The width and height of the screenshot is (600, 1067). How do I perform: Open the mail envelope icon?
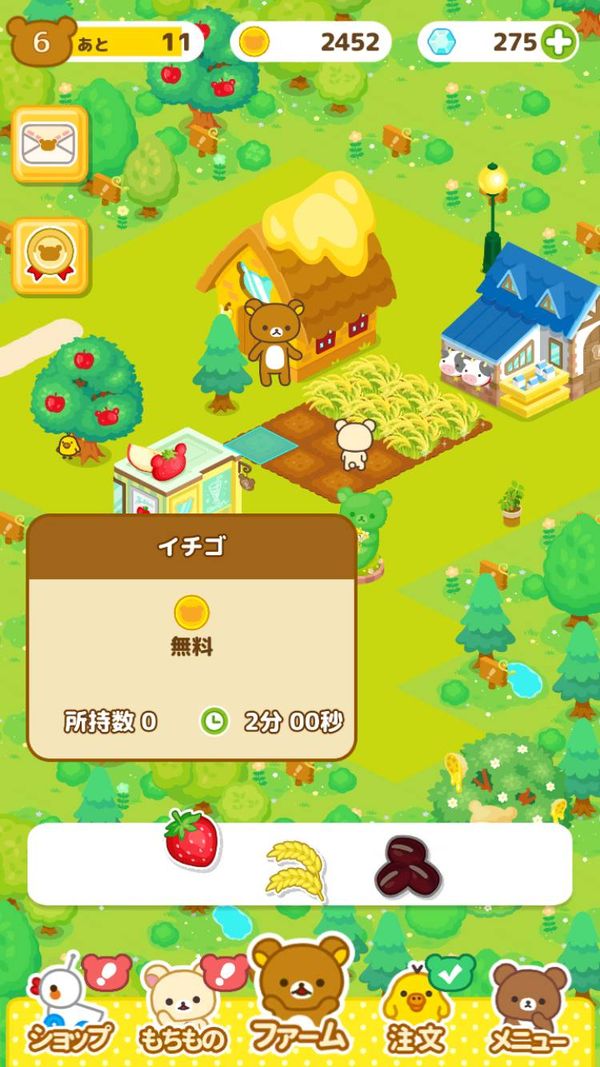point(50,144)
